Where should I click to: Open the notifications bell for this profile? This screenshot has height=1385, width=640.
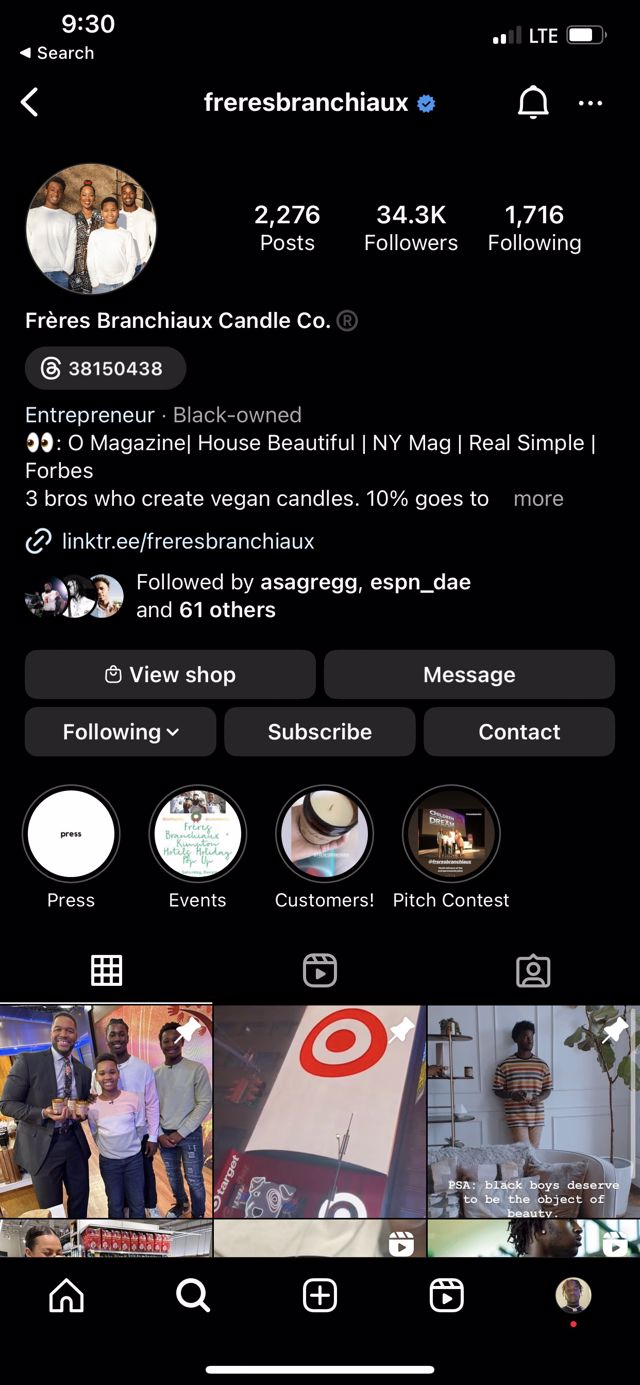[533, 102]
